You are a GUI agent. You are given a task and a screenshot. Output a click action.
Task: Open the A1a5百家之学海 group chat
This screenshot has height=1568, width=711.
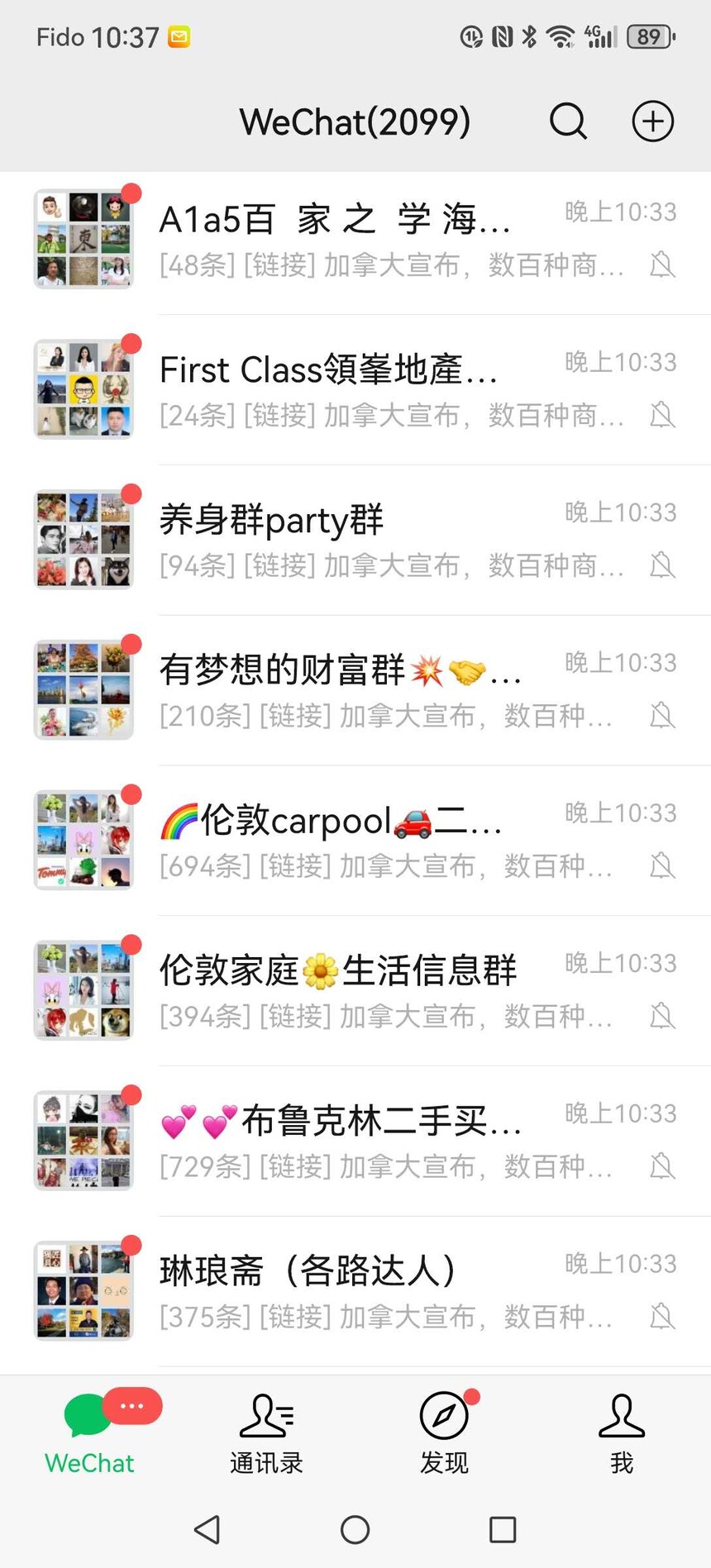(355, 240)
